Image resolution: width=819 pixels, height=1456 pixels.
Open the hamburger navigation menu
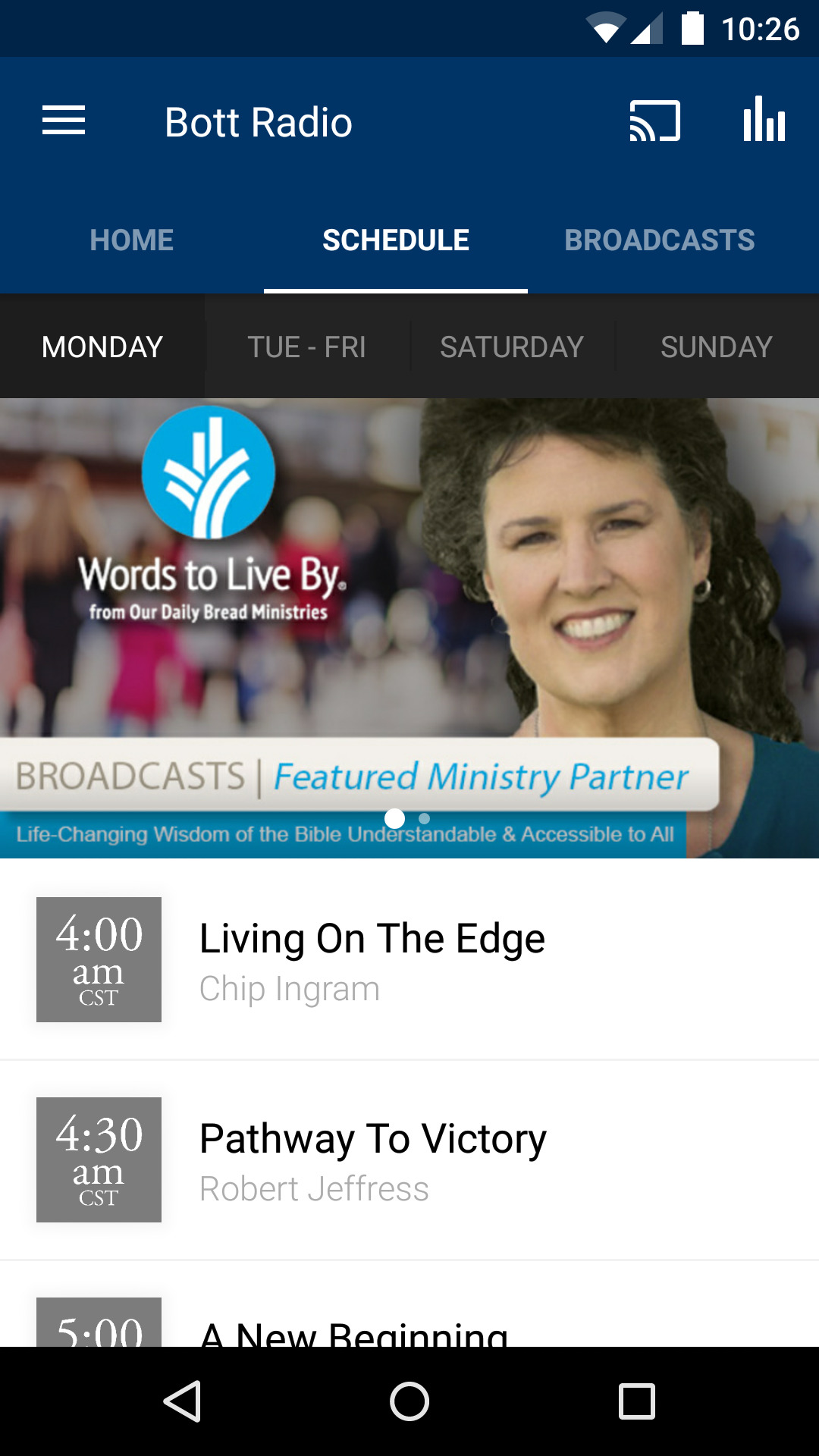tap(64, 121)
